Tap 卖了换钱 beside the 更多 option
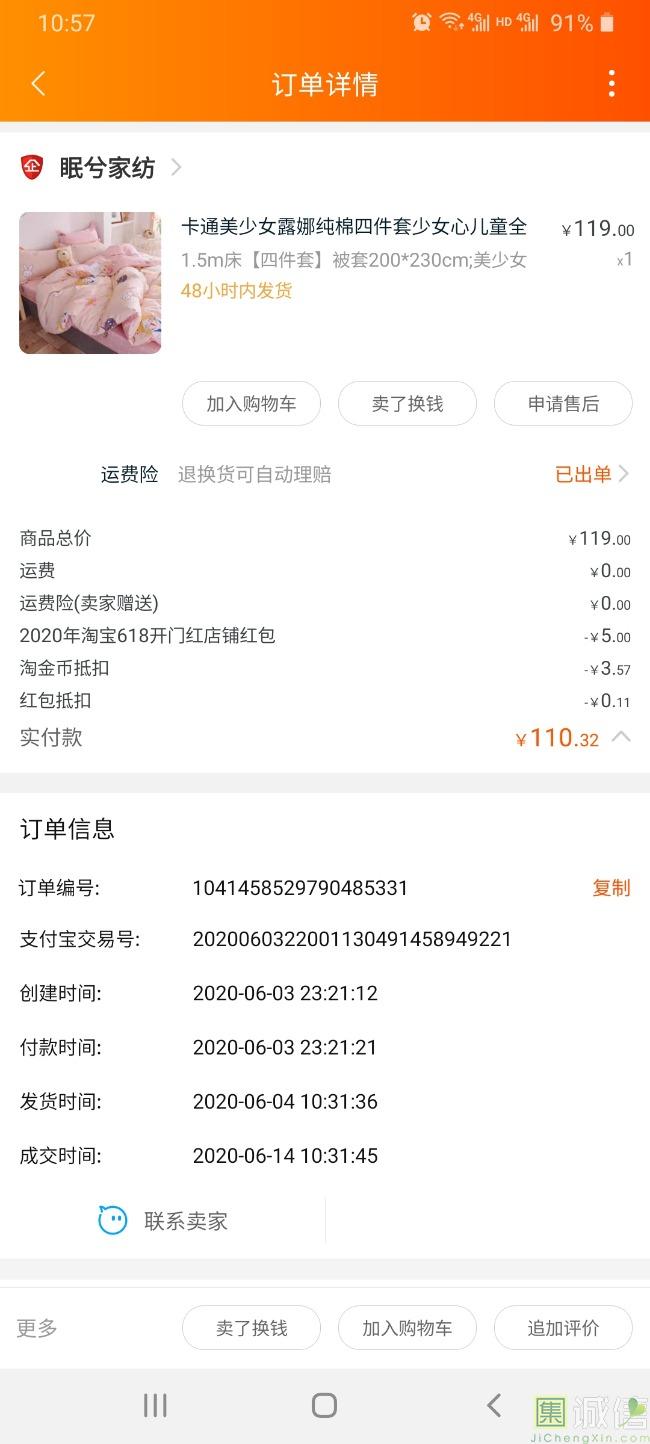This screenshot has height=1444, width=650. 251,1328
